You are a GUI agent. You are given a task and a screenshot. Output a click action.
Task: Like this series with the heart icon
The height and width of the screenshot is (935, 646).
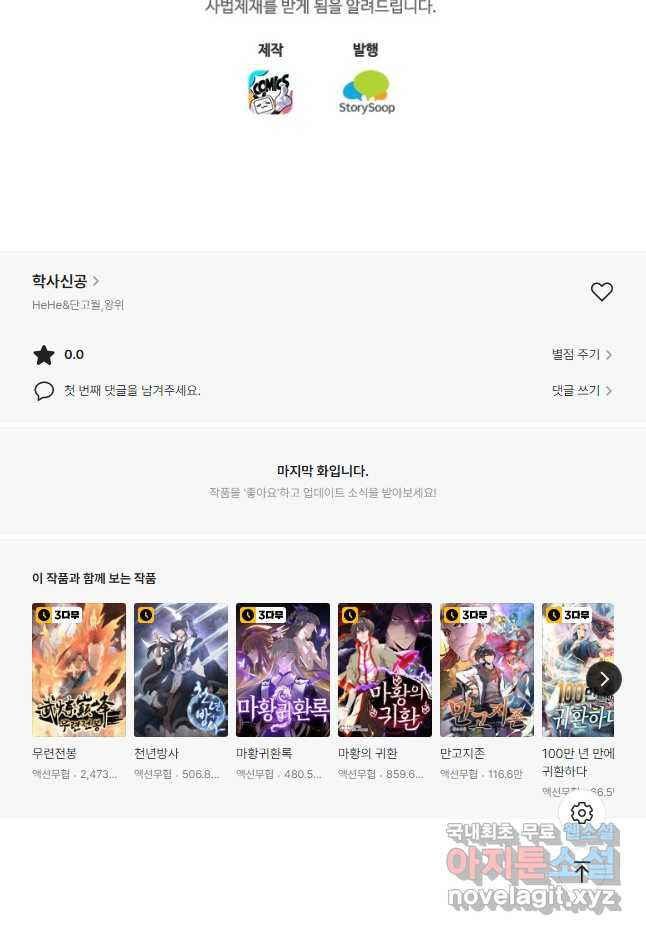click(601, 292)
